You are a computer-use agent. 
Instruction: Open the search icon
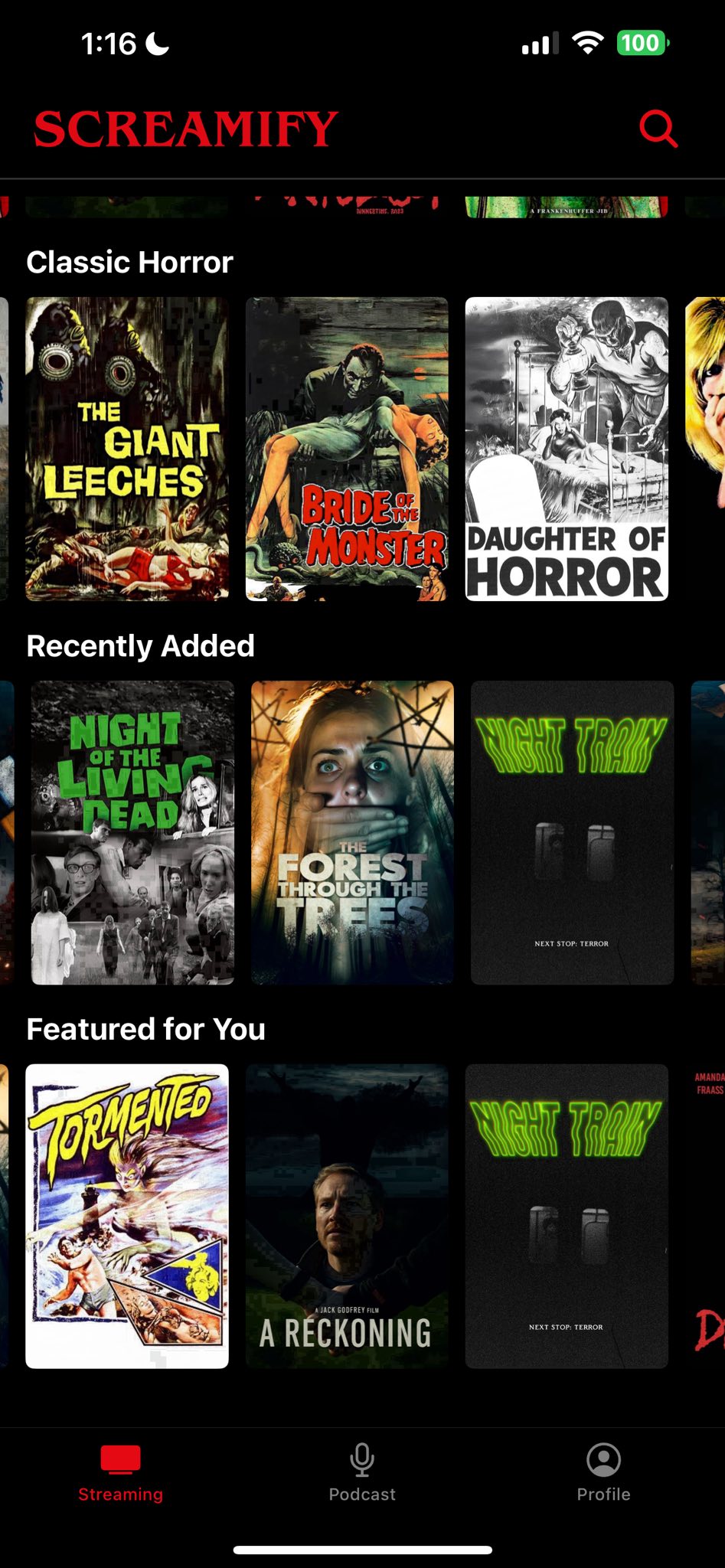658,128
